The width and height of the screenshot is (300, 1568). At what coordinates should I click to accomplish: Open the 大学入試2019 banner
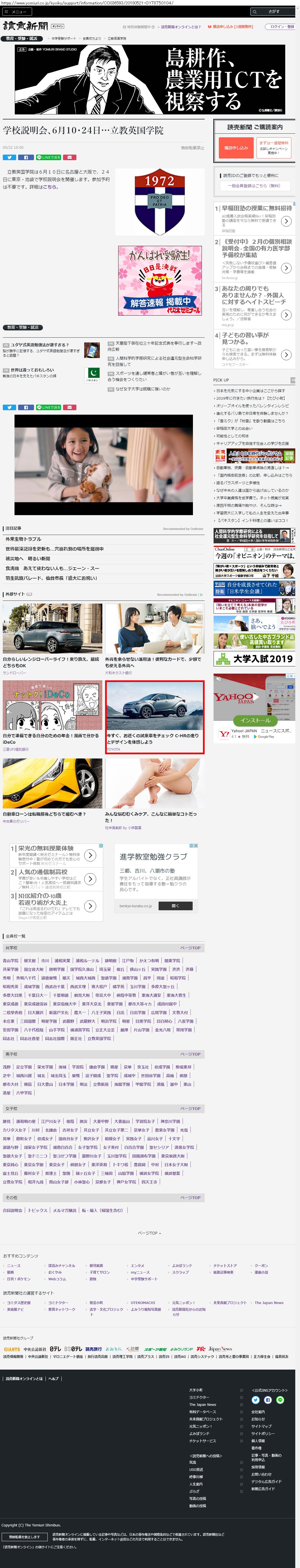click(254, 659)
